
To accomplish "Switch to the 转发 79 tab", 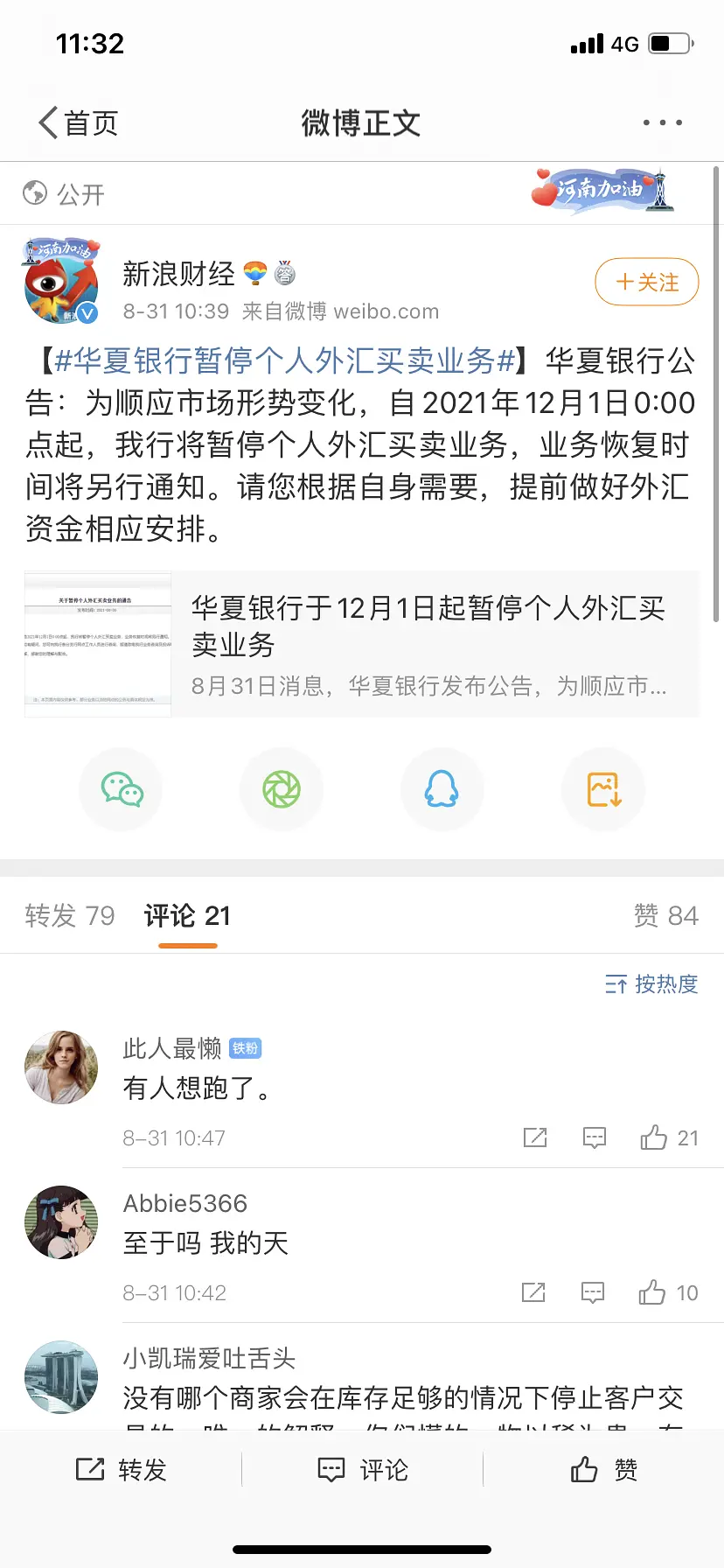I will pyautogui.click(x=70, y=915).
